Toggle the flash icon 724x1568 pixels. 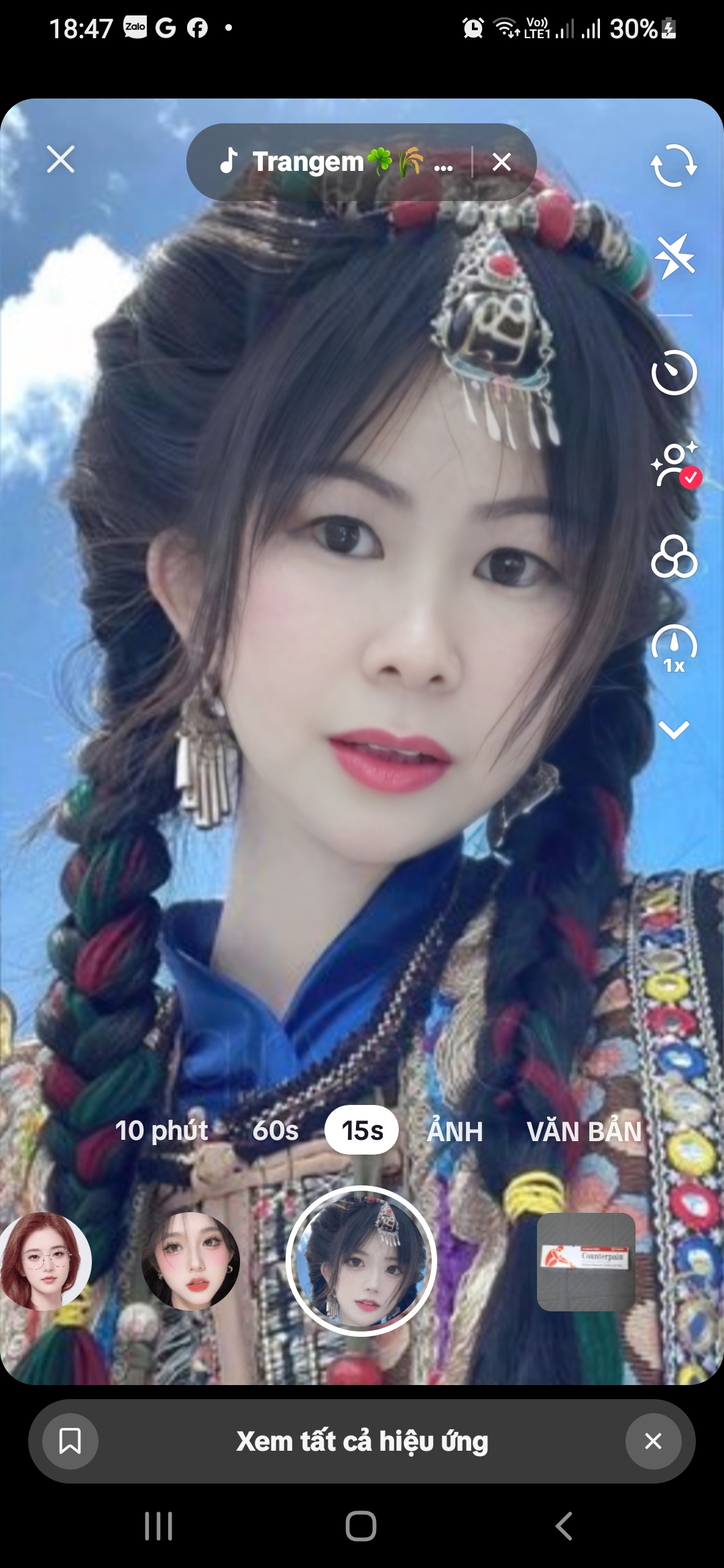tap(674, 256)
